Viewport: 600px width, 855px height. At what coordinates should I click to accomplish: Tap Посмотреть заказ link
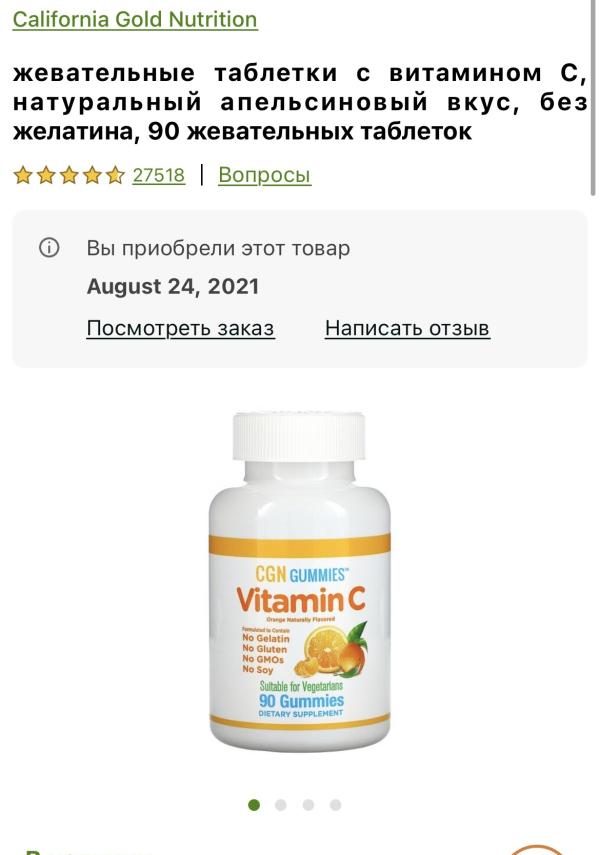click(180, 328)
